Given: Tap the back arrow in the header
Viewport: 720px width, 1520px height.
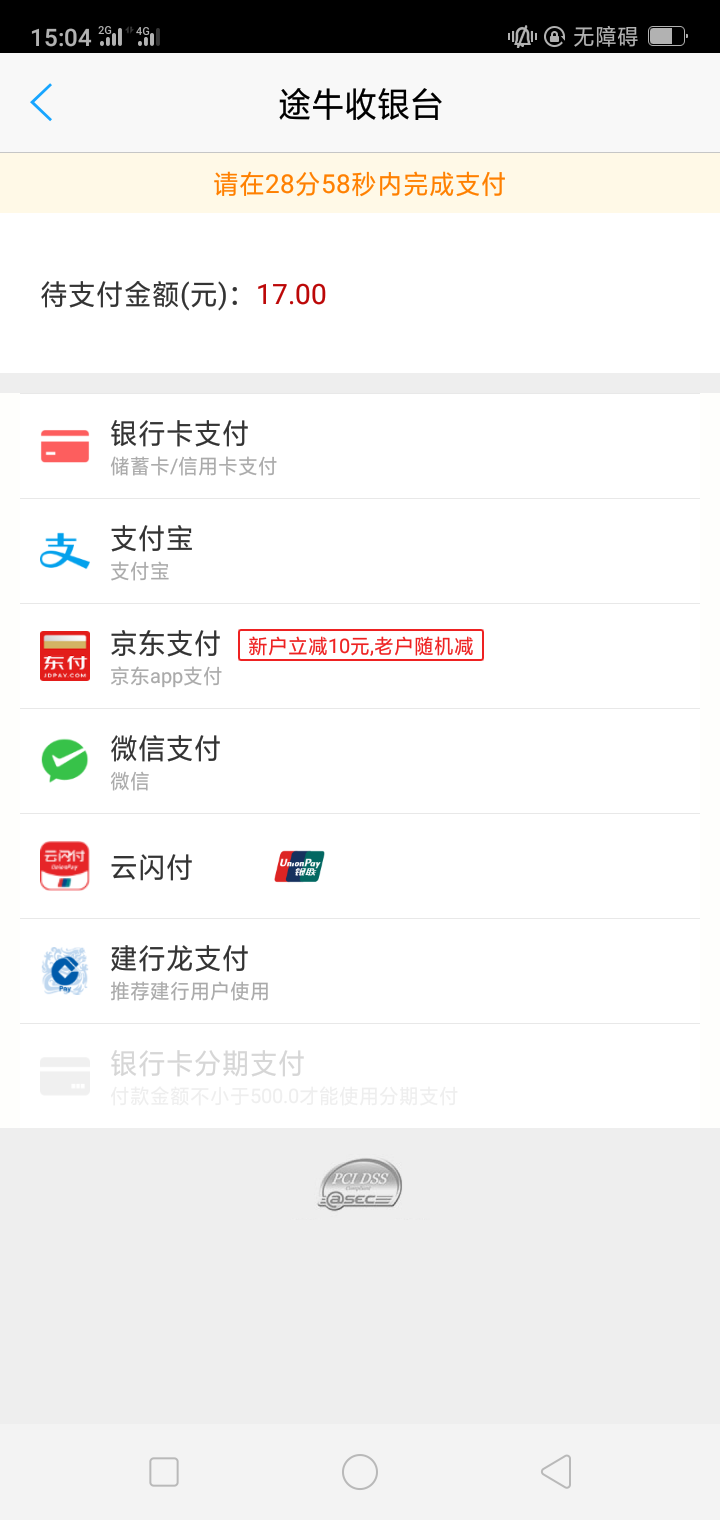Looking at the screenshot, I should pos(41,103).
